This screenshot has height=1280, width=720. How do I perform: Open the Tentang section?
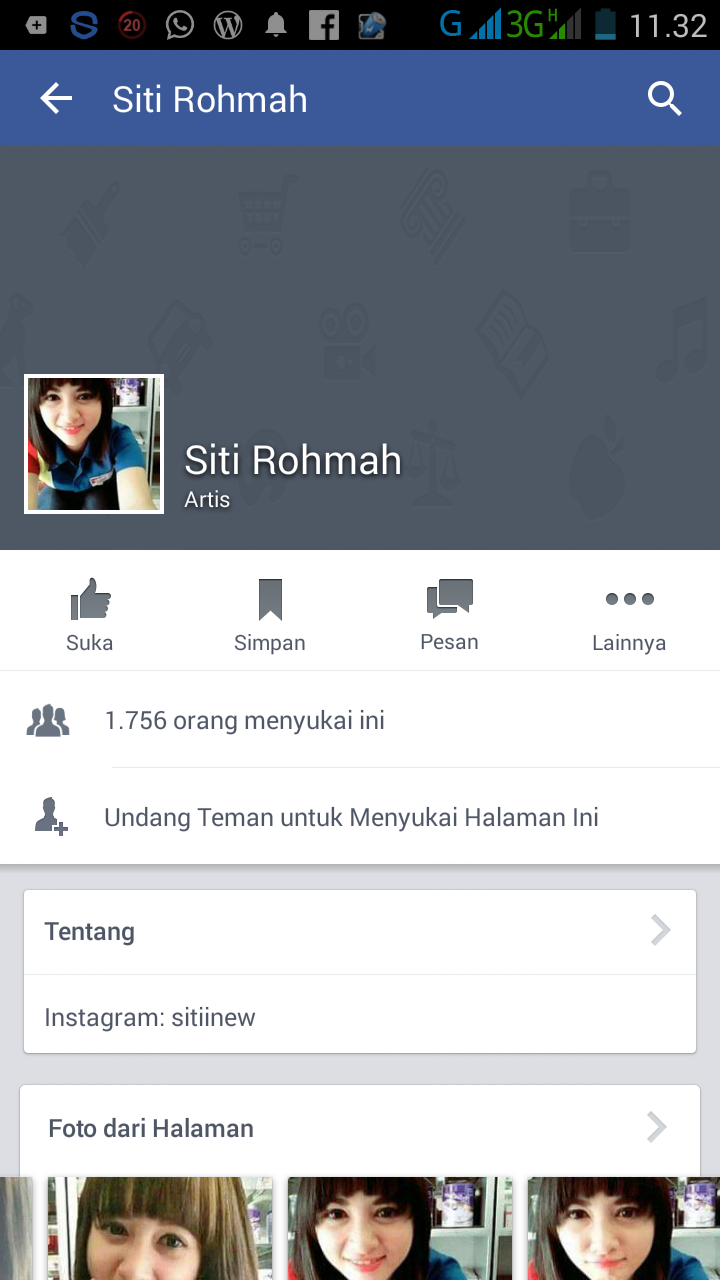359,931
